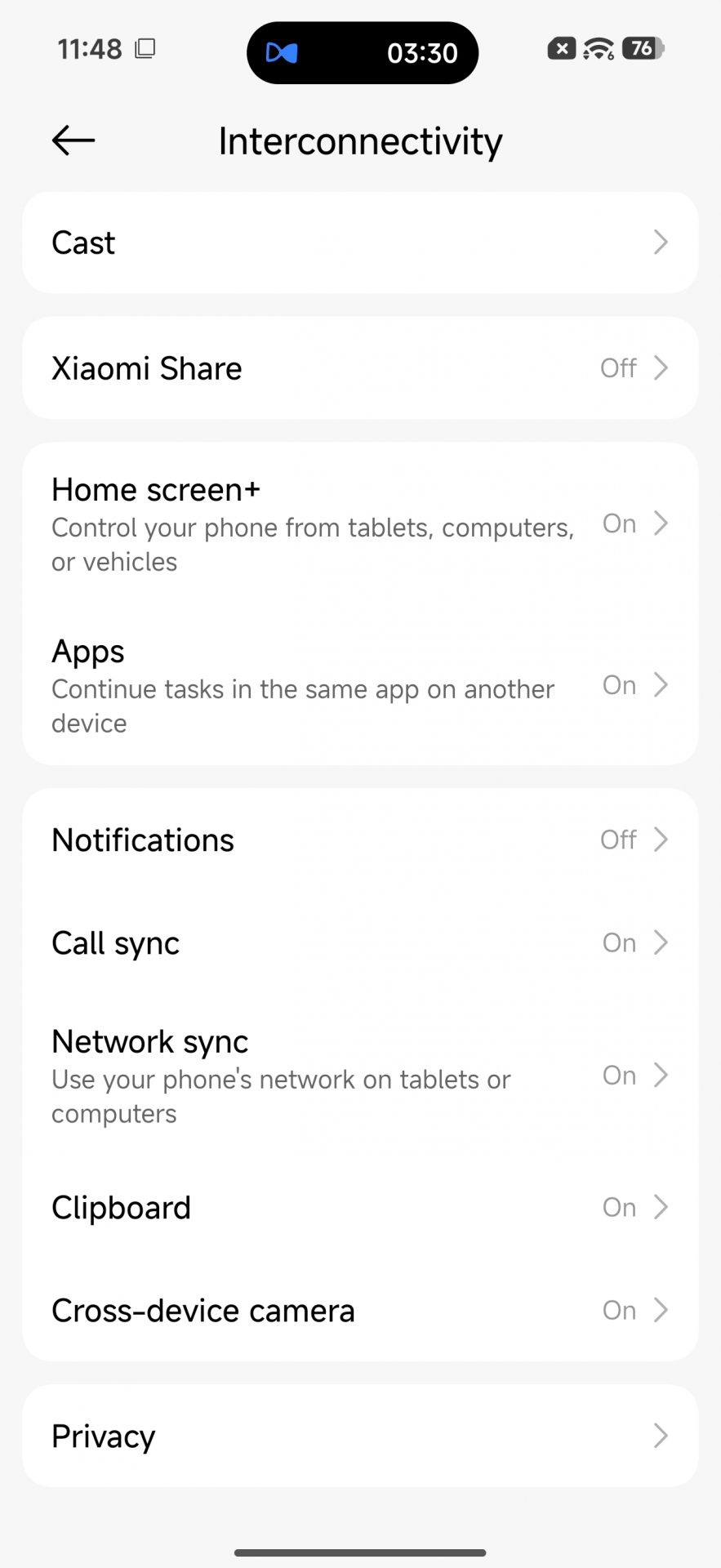Go back from Interconnectivity settings
This screenshot has height=1568, width=721.
pyautogui.click(x=73, y=140)
